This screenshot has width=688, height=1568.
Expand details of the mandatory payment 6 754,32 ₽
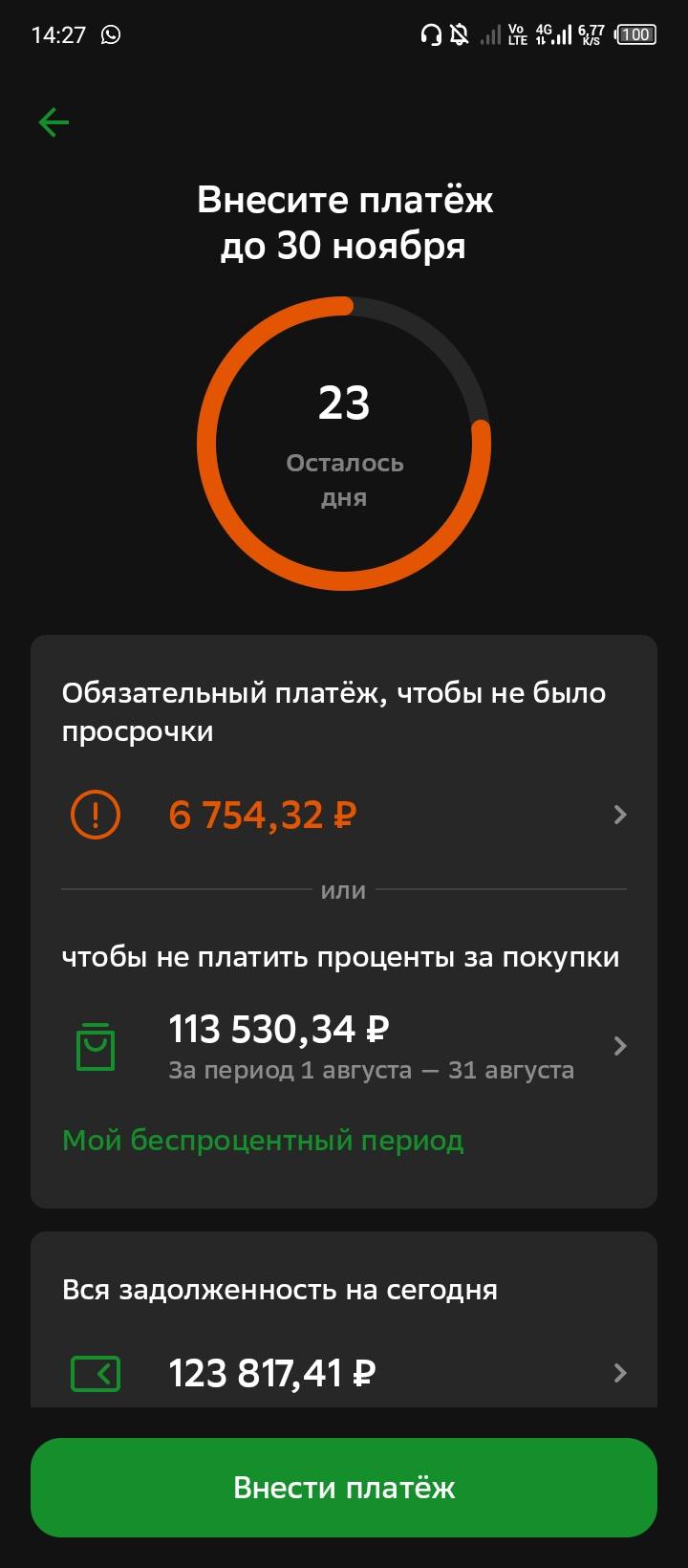point(620,815)
